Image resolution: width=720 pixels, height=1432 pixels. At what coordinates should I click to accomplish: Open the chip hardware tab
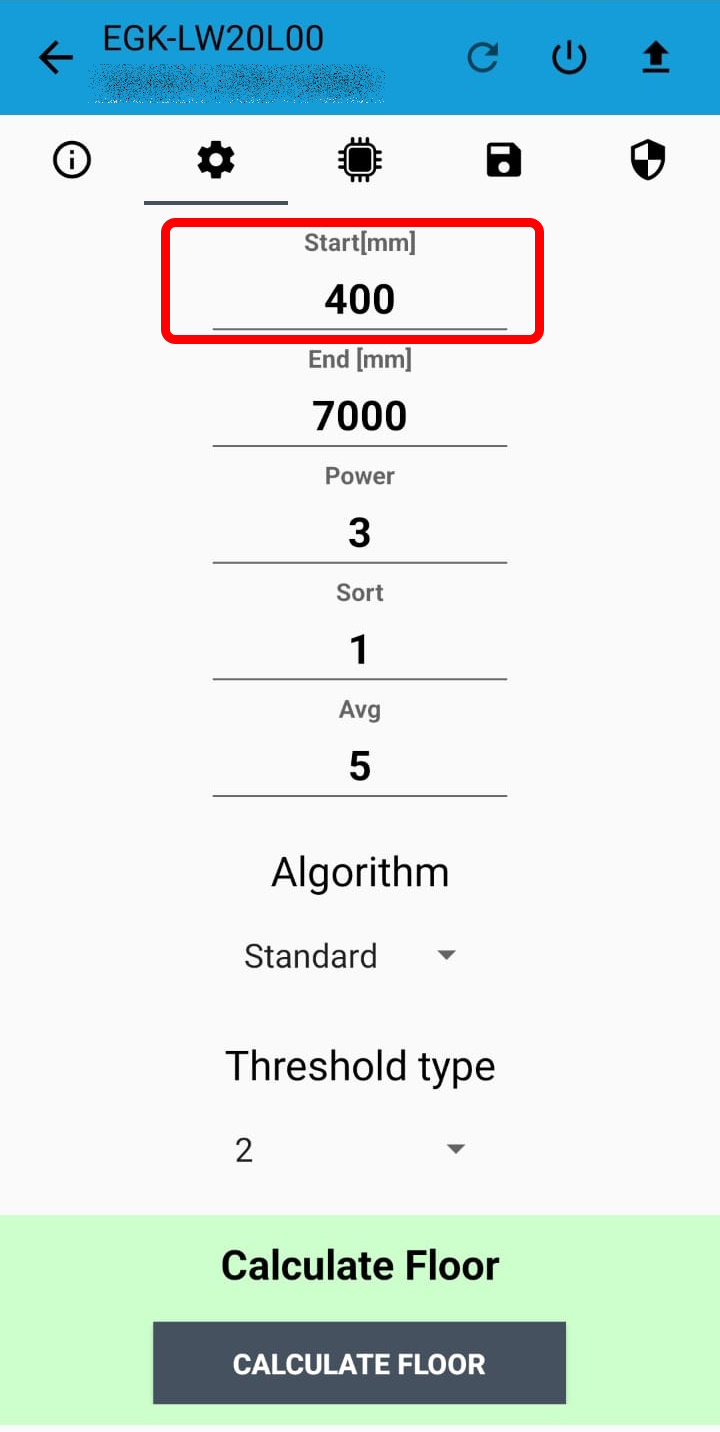pos(360,160)
